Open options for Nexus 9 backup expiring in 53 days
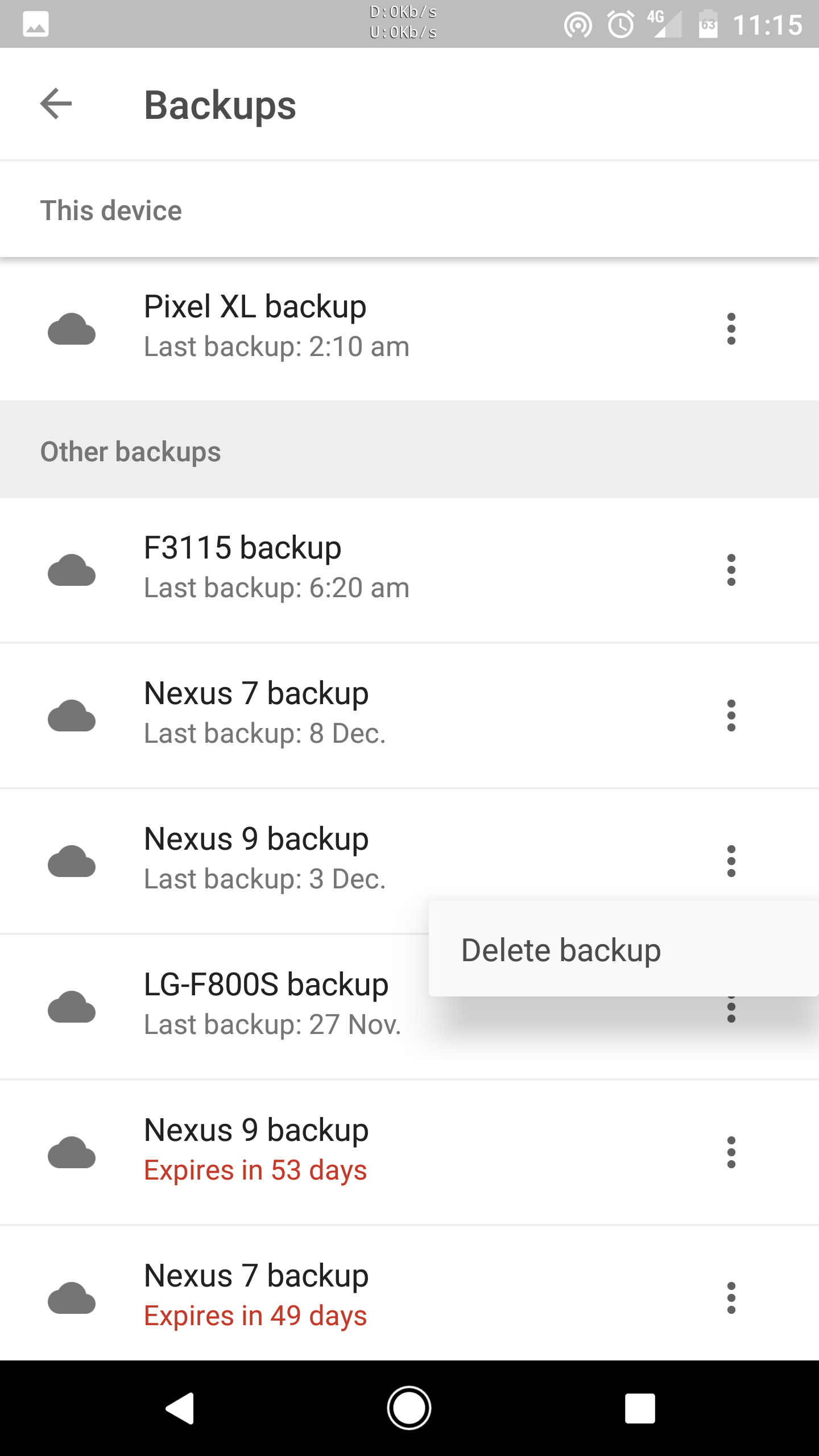The height and width of the screenshot is (1456, 819). 731,1152
